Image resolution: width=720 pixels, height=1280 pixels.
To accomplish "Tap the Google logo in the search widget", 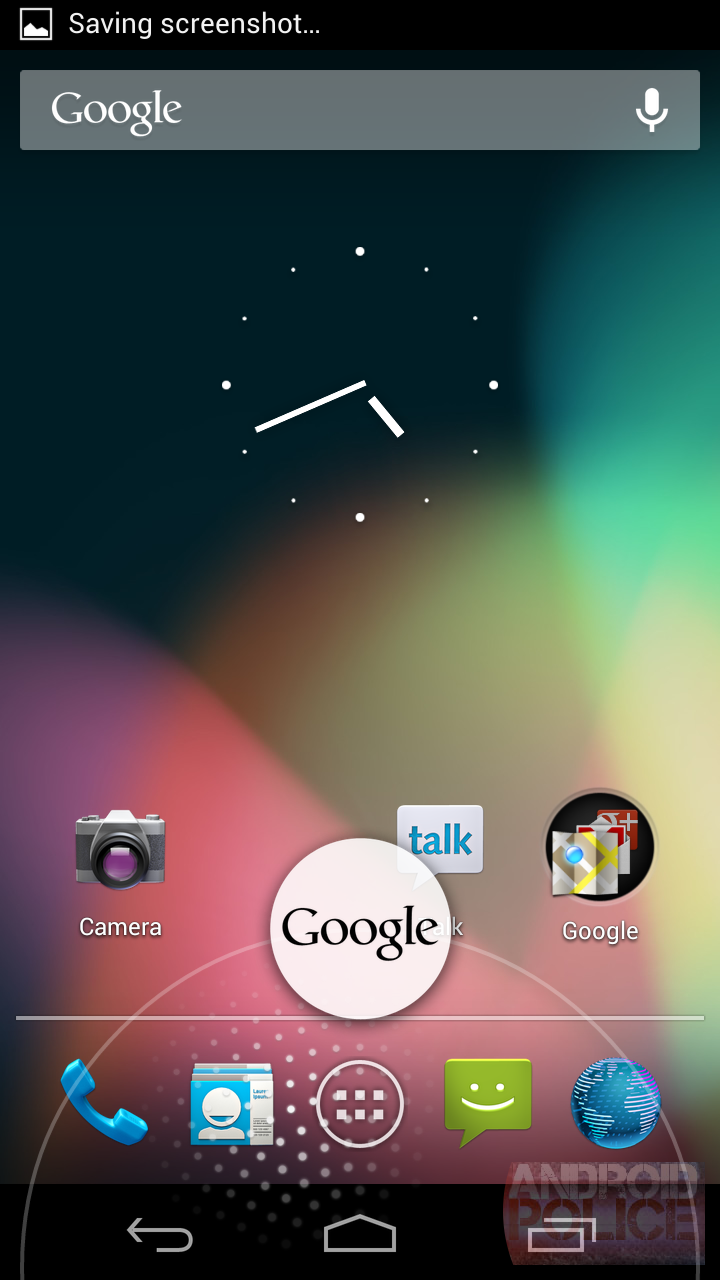I will point(113,110).
